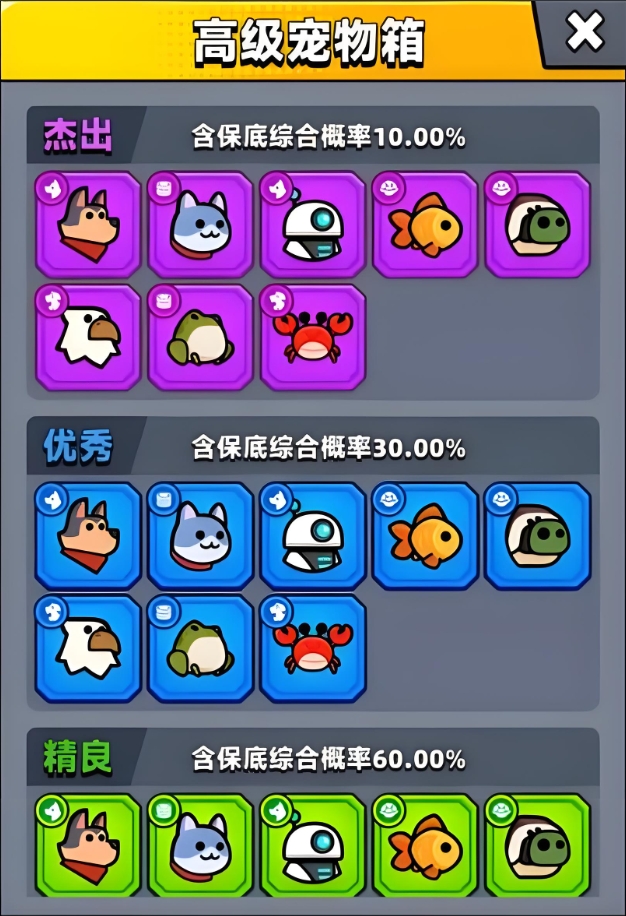The image size is (626, 916).
Task: Open the blue eagle pet in 优秀
Action: pos(88,648)
